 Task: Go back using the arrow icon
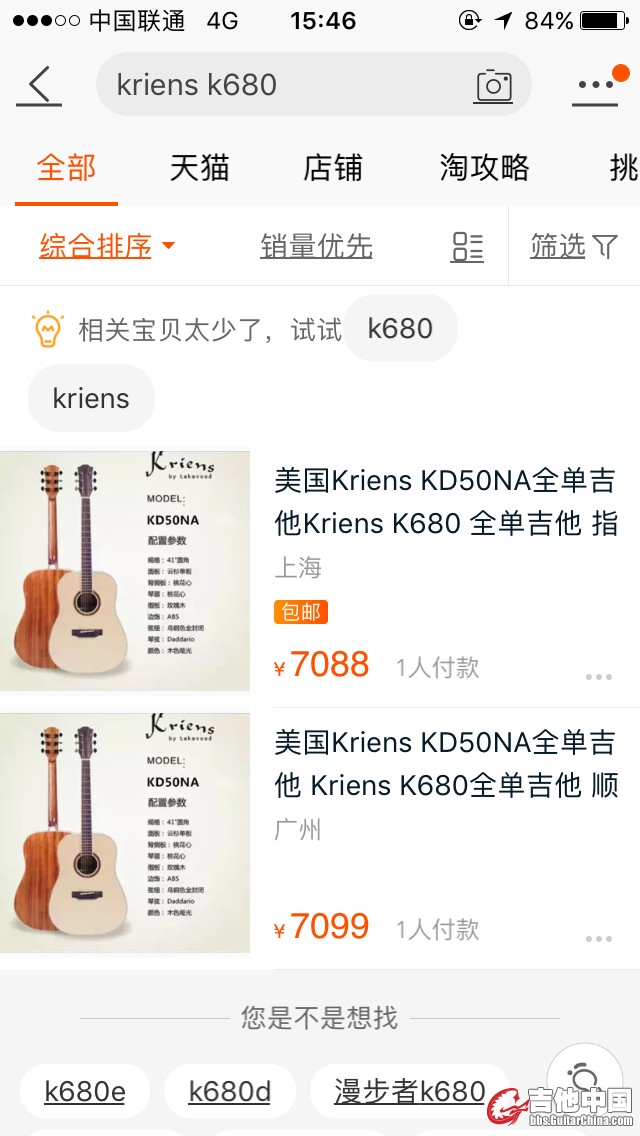[x=39, y=86]
